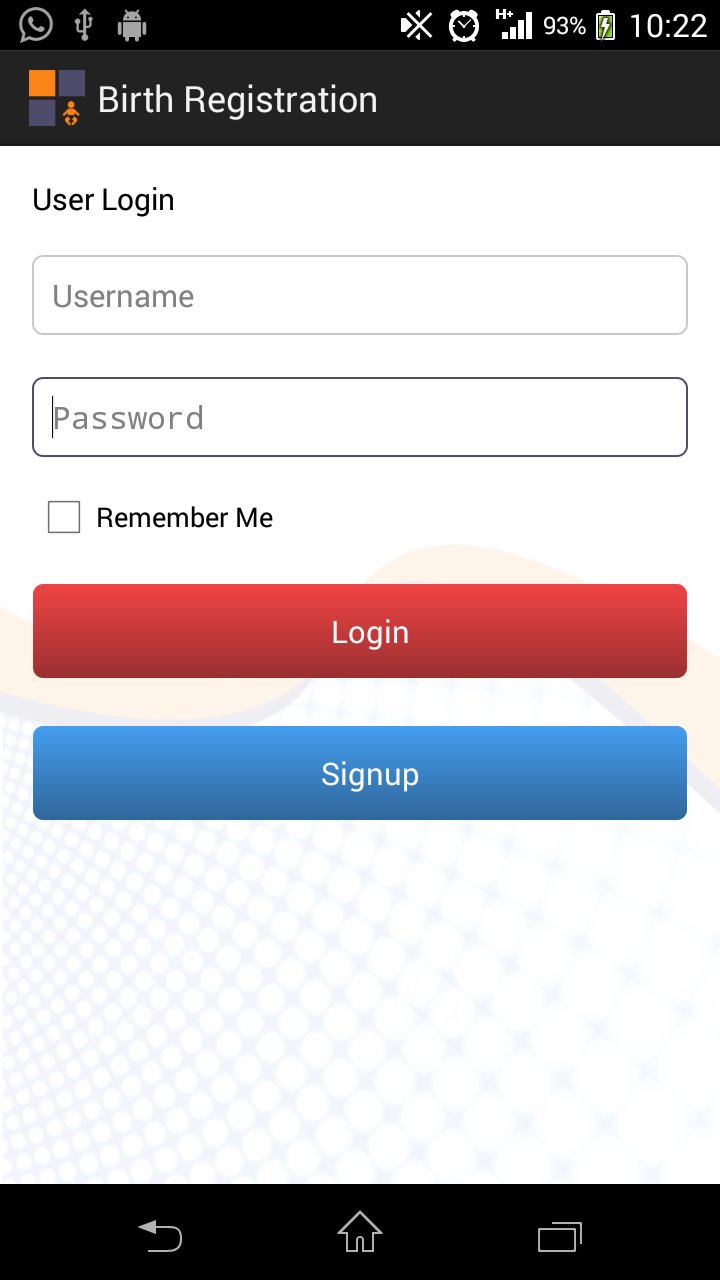The height and width of the screenshot is (1280, 720).
Task: Tap the muted volume icon
Action: coord(417,24)
